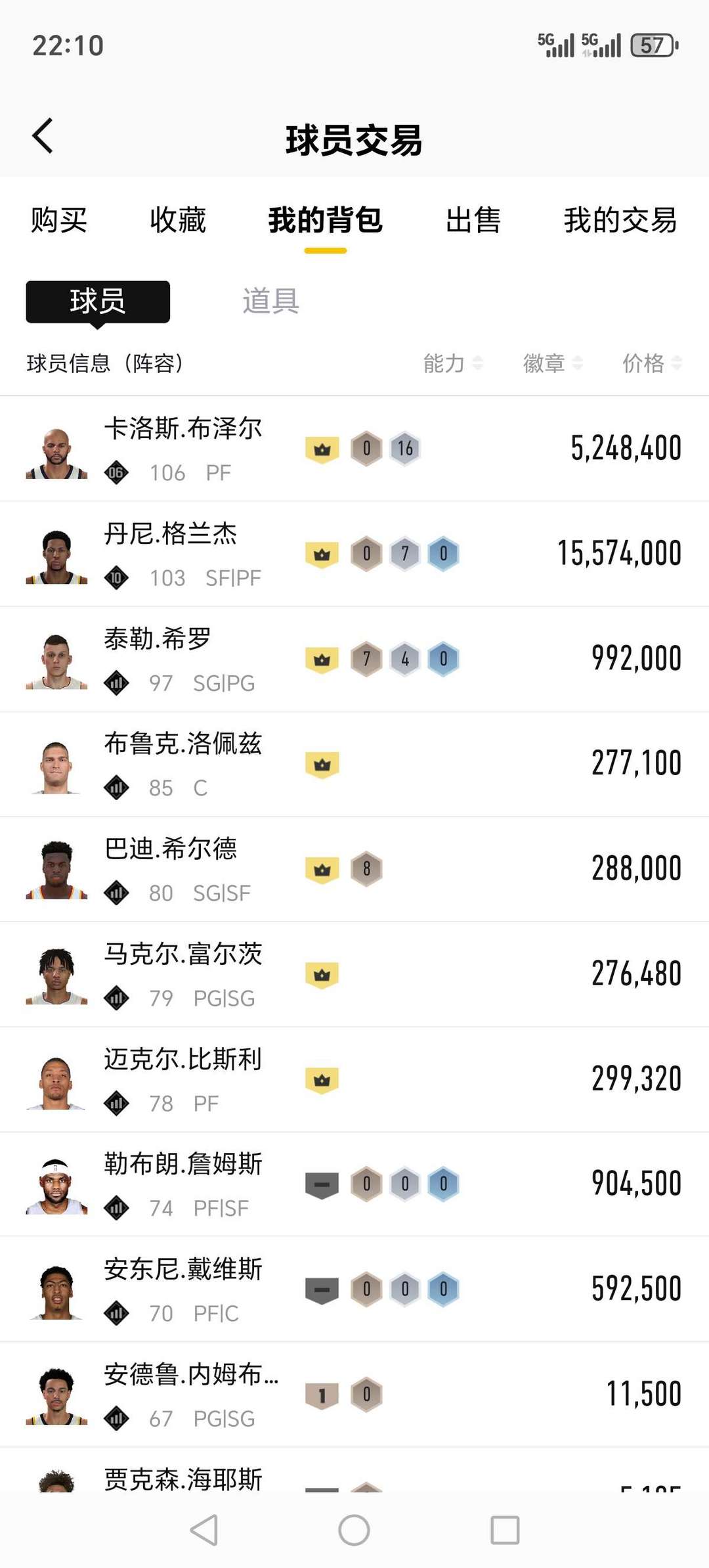Go back from 球员交易 page
Screen dimensions: 709x1568
click(43, 137)
